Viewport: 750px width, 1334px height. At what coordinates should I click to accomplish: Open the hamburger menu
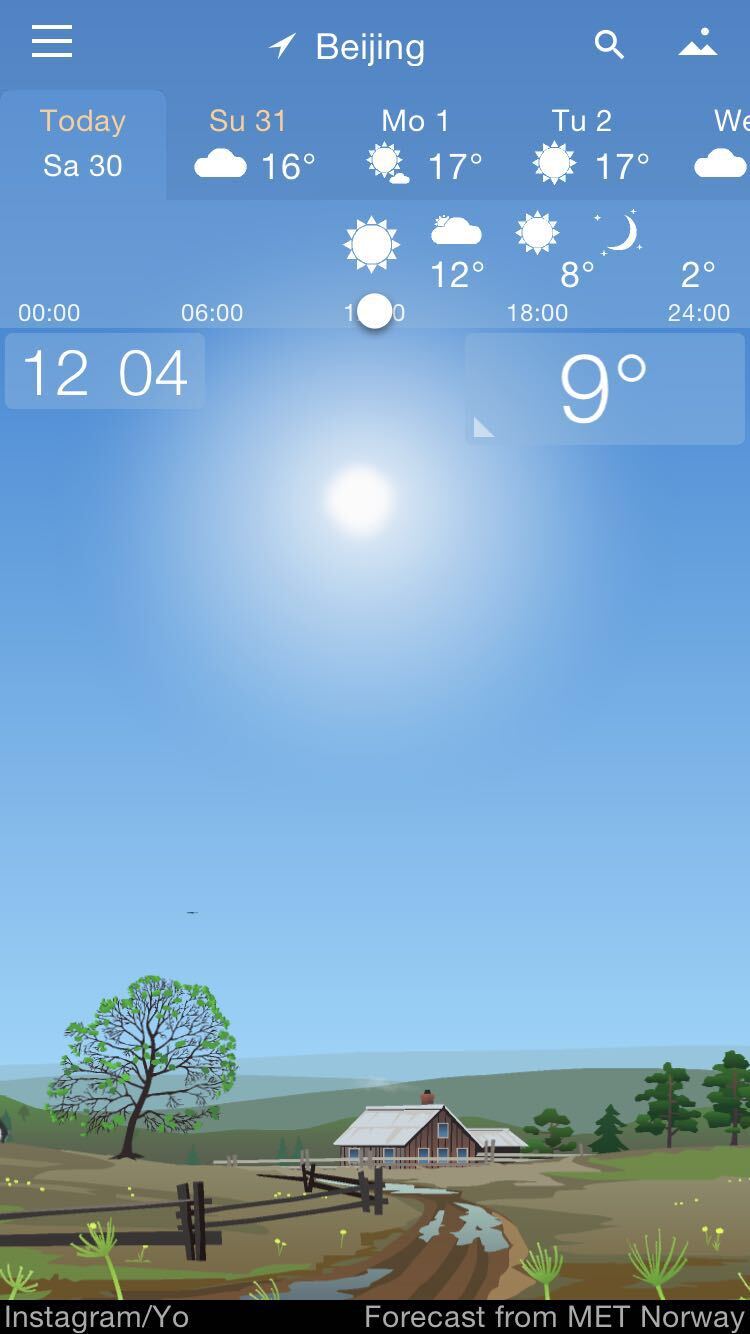pos(52,43)
